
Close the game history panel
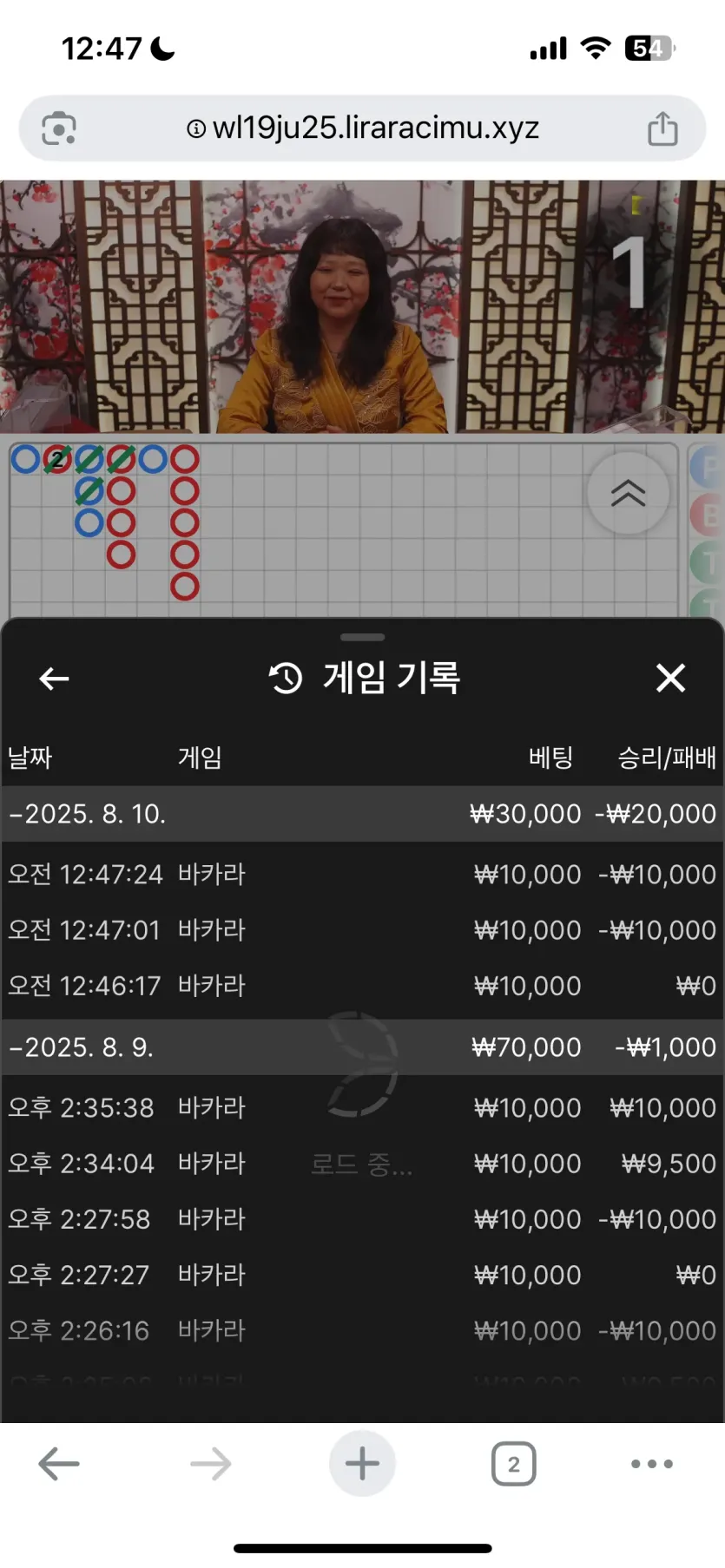[x=670, y=678]
